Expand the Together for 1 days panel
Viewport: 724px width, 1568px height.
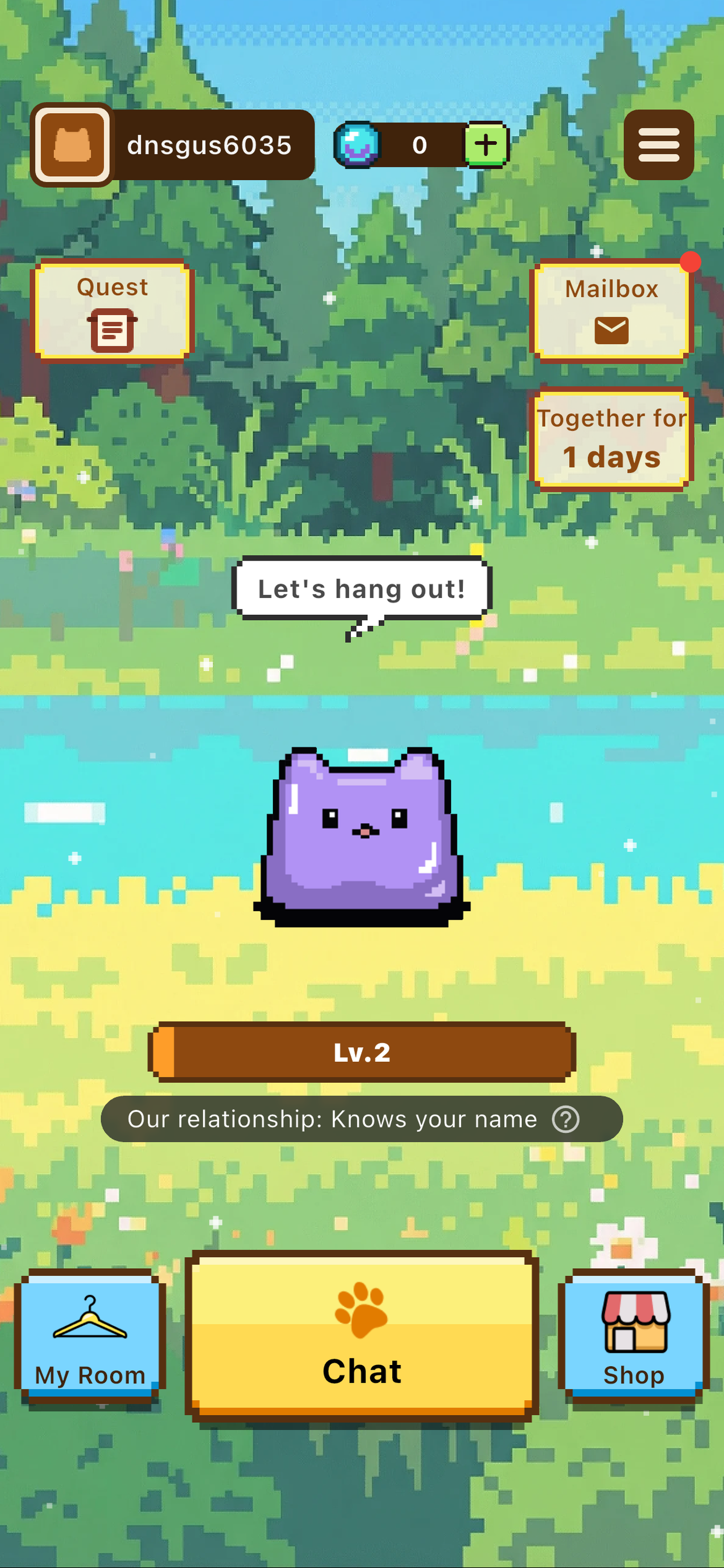click(611, 437)
